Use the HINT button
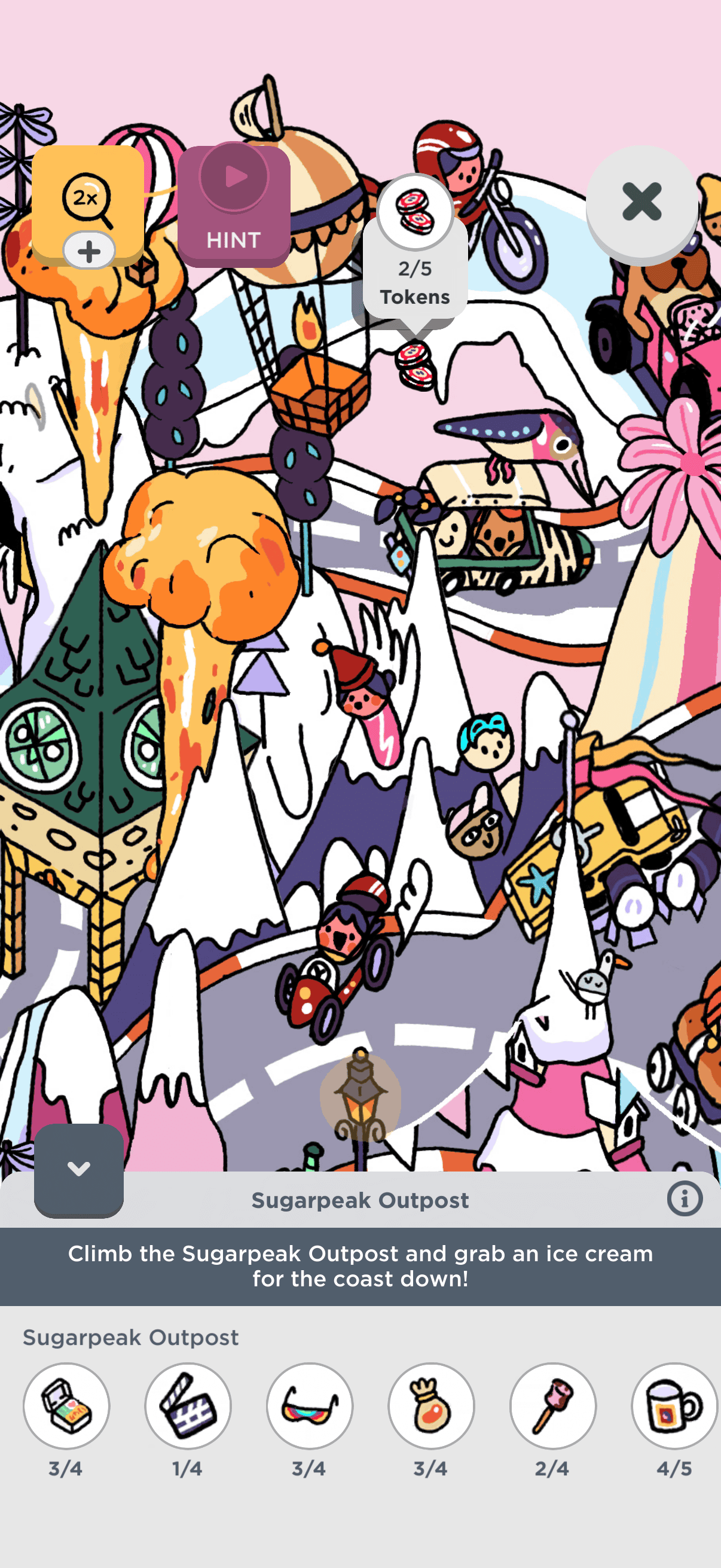 [x=234, y=205]
